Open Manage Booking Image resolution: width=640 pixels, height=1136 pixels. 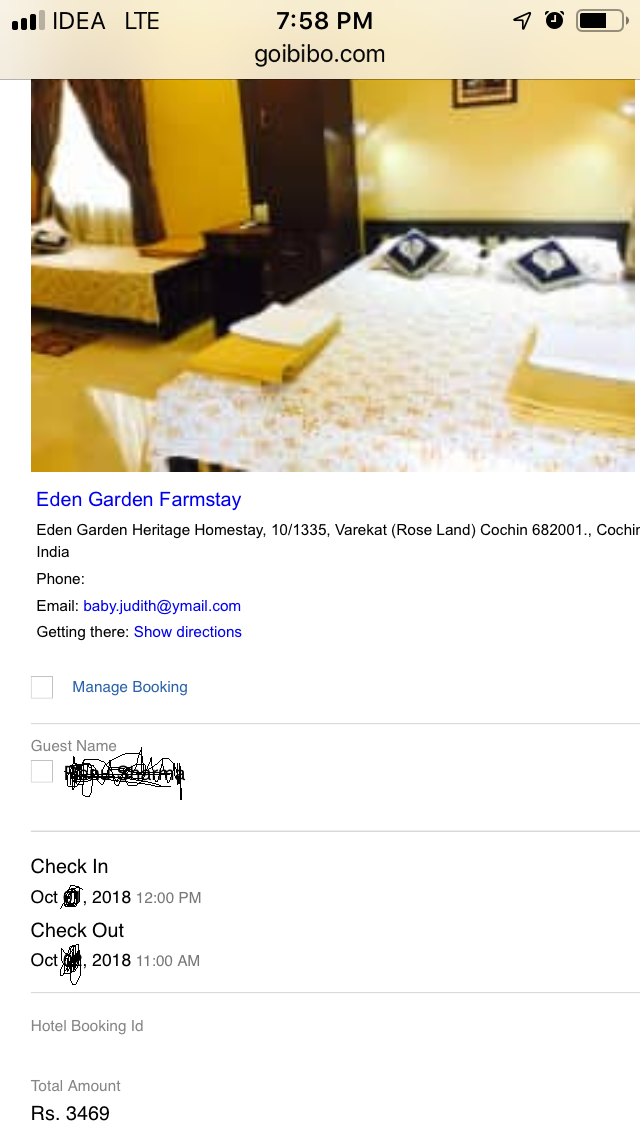click(129, 687)
